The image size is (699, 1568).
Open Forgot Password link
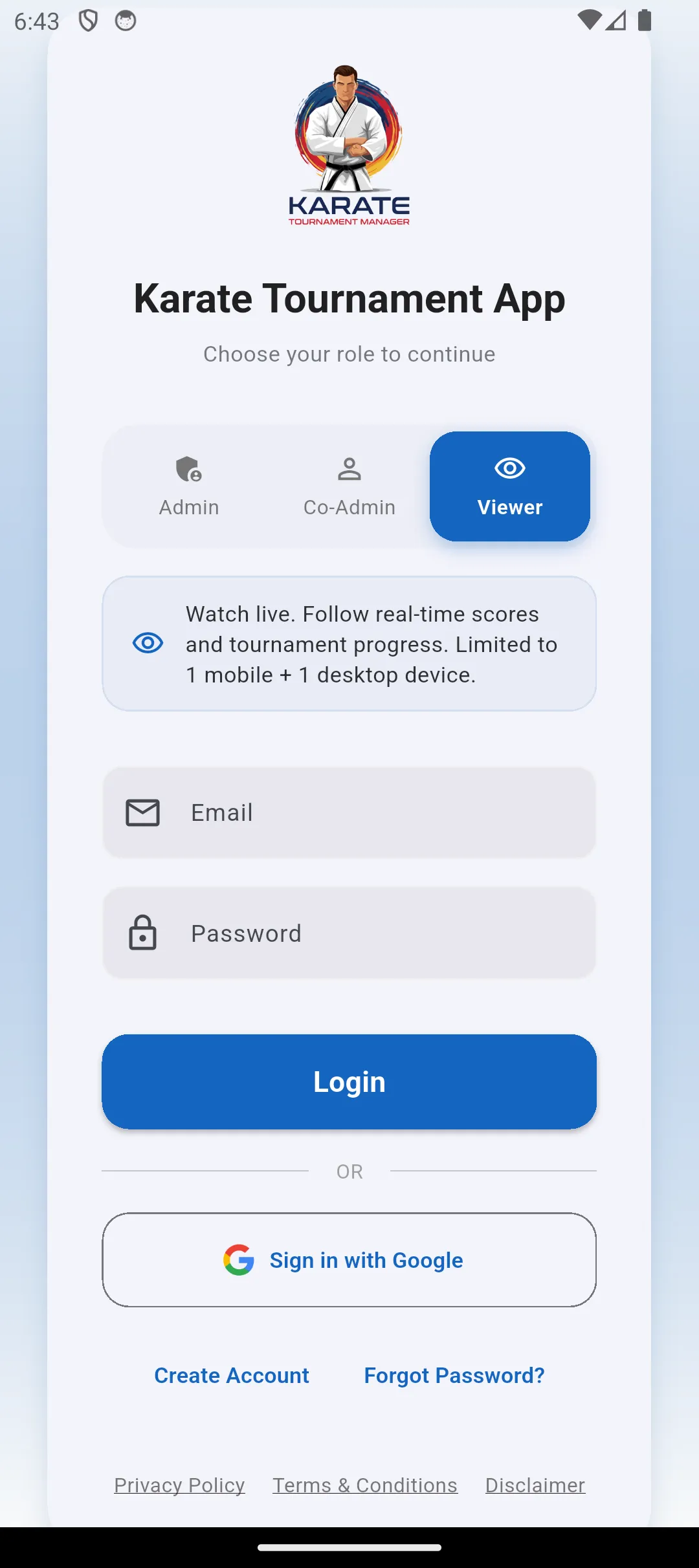454,1375
